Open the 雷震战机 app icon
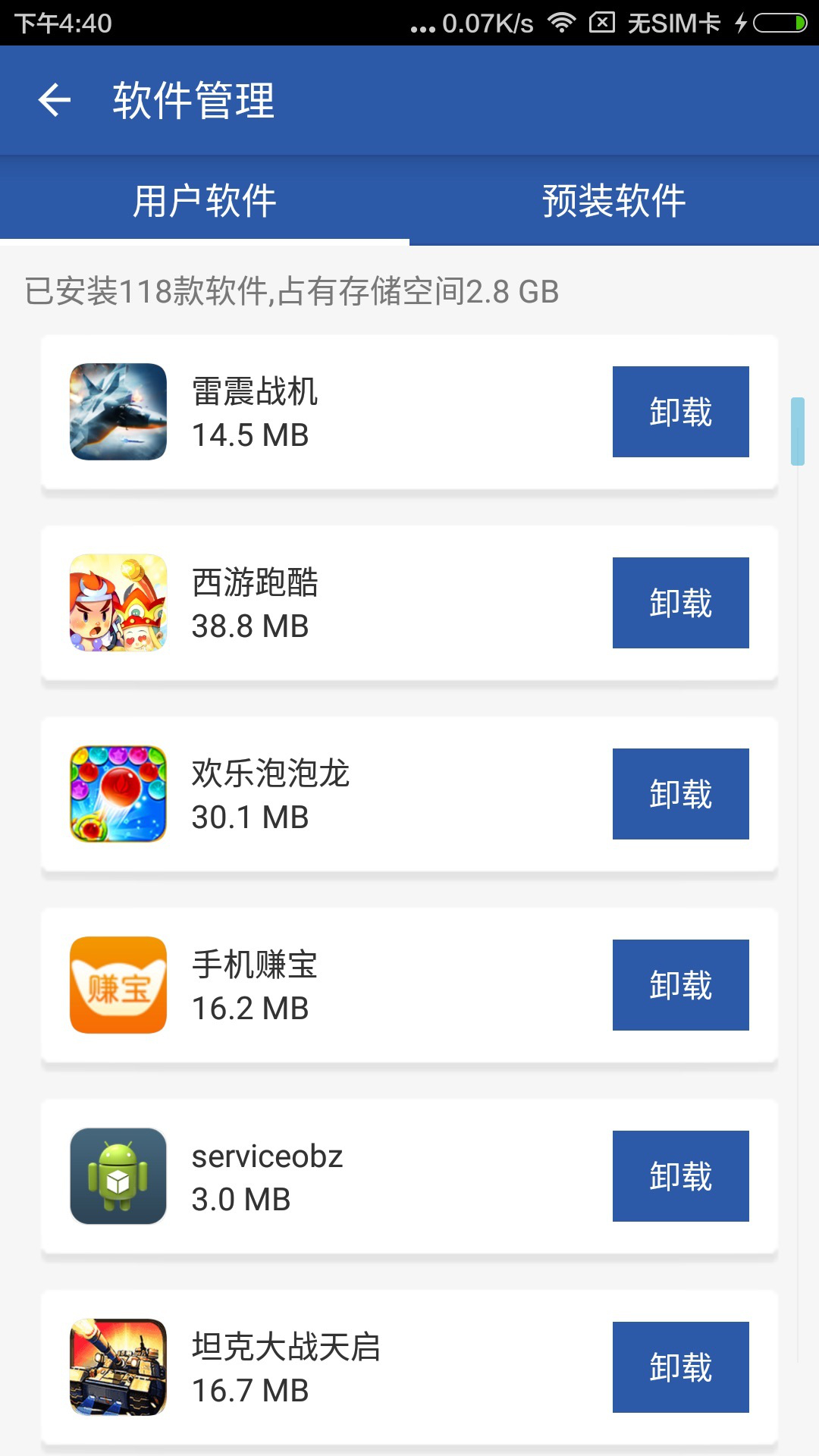819x1456 pixels. (118, 412)
